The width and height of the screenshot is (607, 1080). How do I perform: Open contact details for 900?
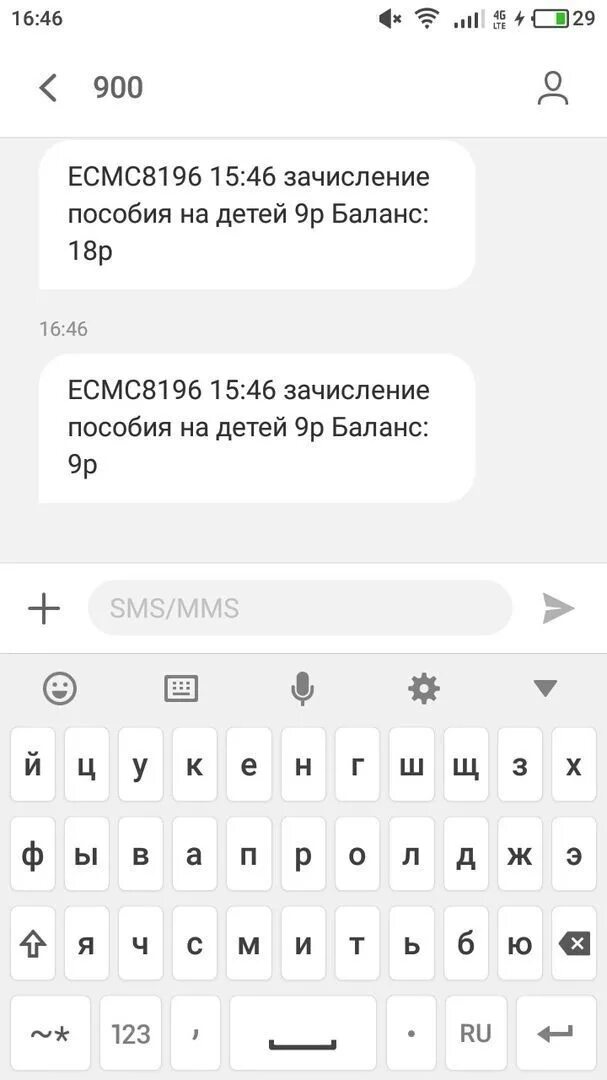click(x=553, y=88)
